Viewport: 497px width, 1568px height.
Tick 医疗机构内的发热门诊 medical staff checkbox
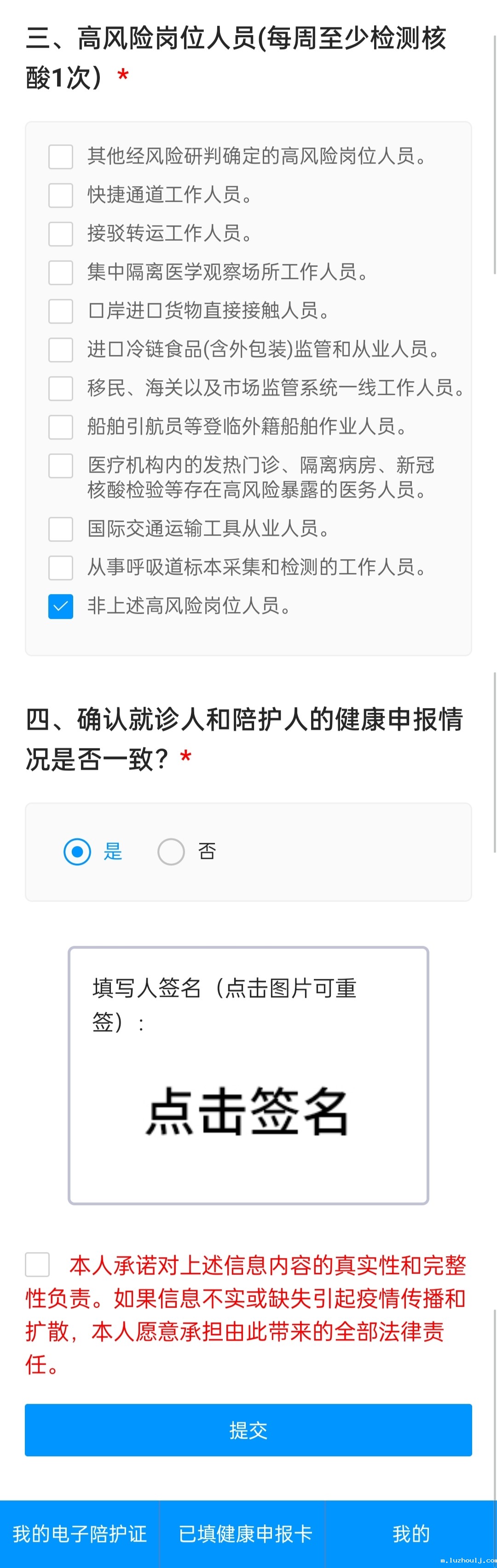click(61, 466)
